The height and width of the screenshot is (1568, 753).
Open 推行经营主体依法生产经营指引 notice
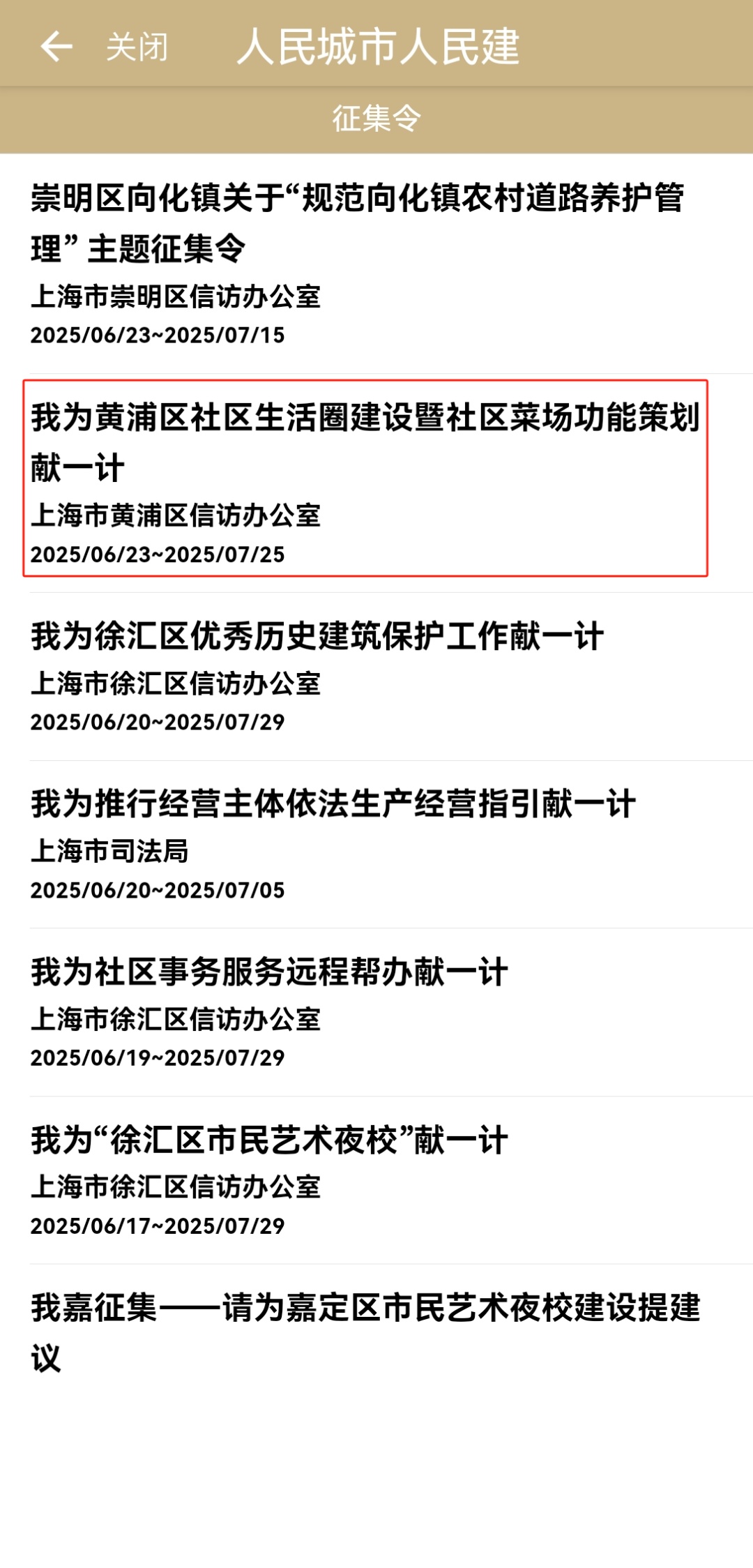tap(333, 804)
